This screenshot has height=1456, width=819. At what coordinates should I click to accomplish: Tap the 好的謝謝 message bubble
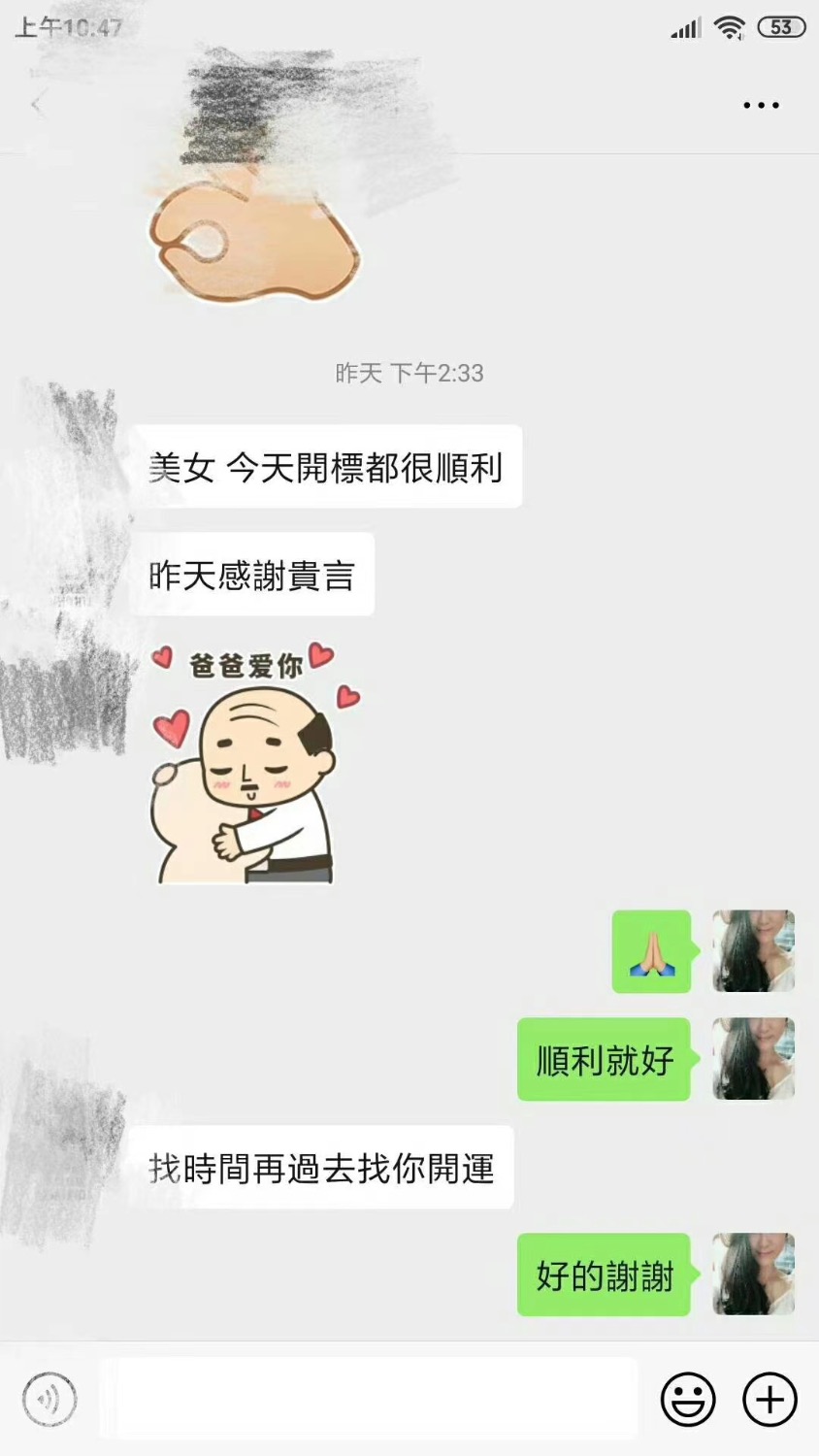point(603,1275)
